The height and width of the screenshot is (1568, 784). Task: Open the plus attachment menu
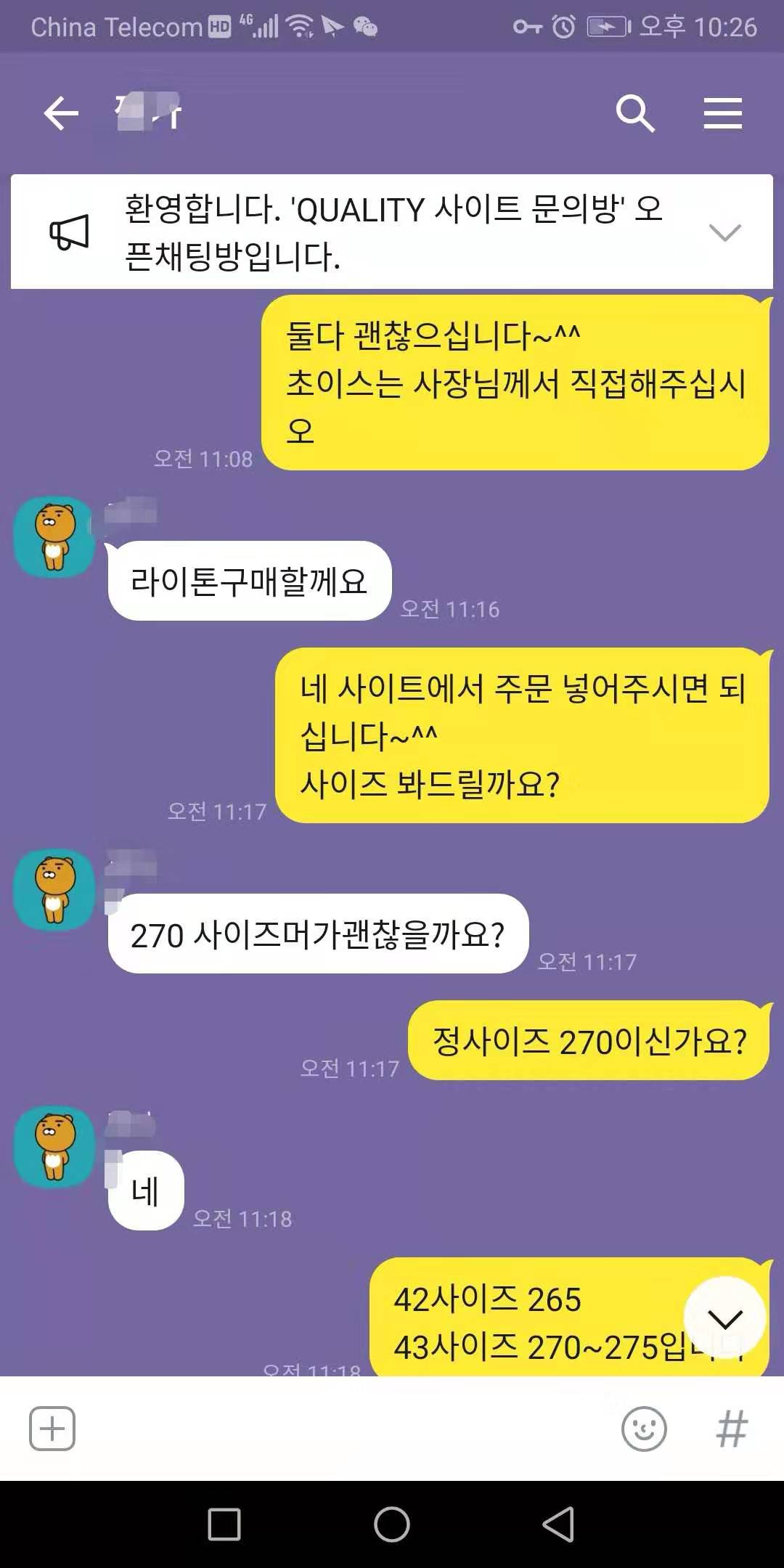52,1429
